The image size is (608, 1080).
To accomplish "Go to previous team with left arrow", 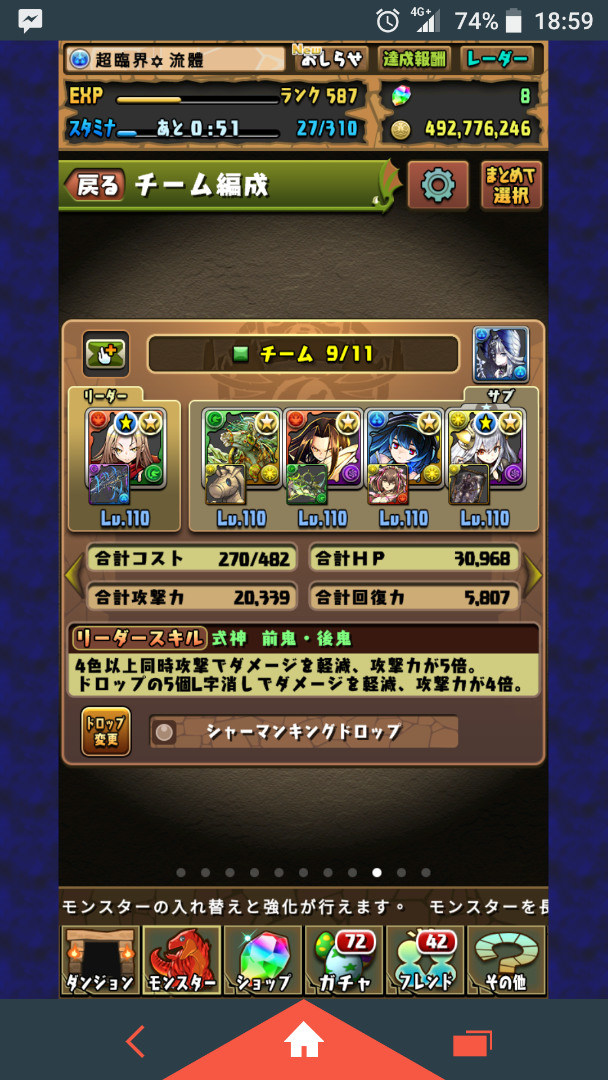I will pyautogui.click(x=72, y=575).
